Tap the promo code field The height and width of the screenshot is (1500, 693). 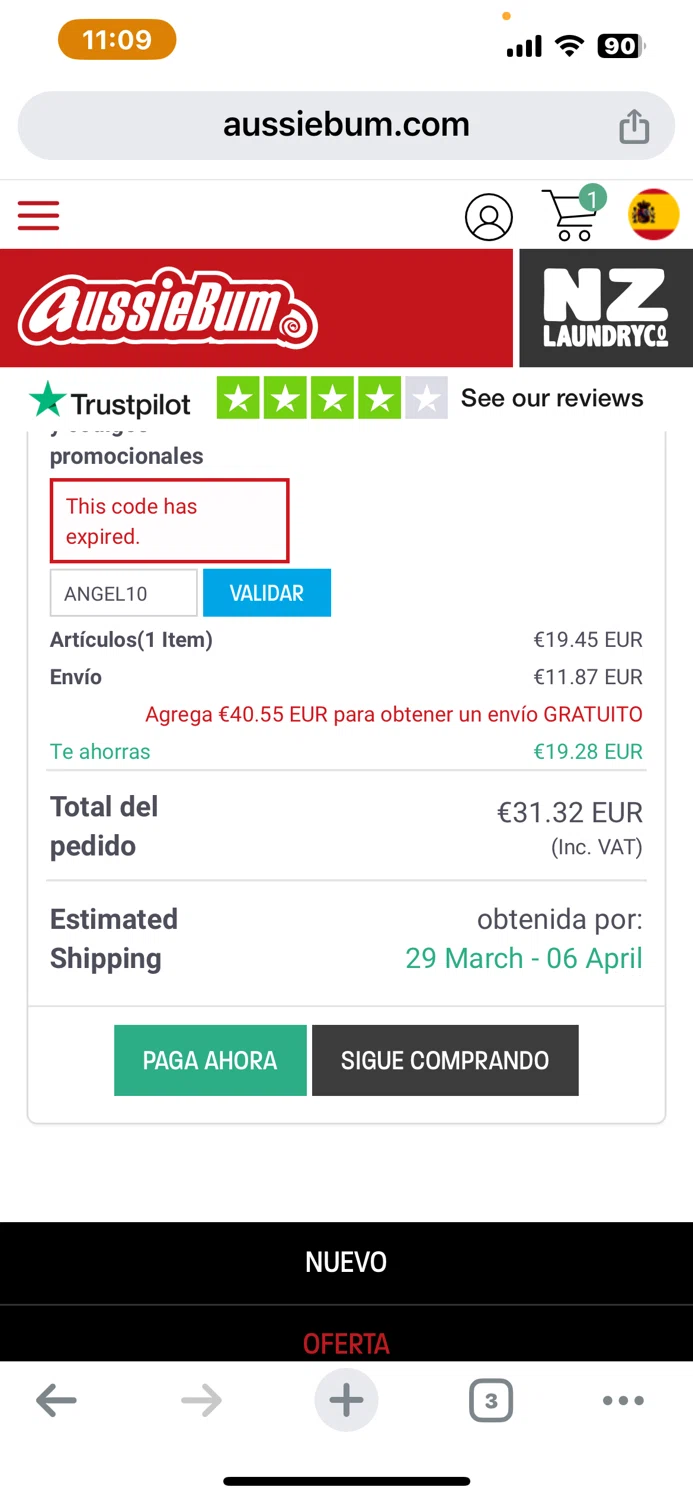(x=123, y=594)
